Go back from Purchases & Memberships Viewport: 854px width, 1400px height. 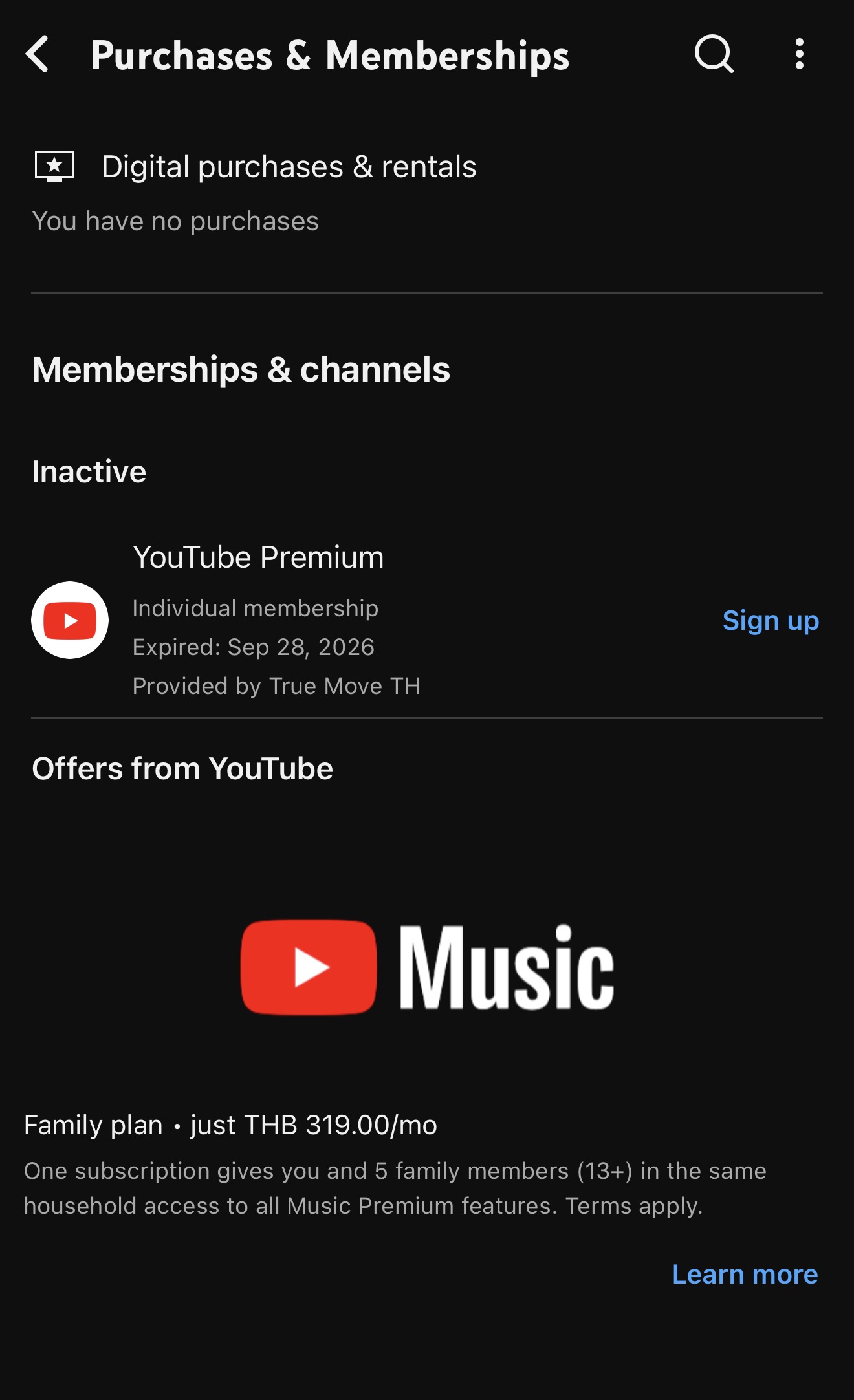pos(38,54)
